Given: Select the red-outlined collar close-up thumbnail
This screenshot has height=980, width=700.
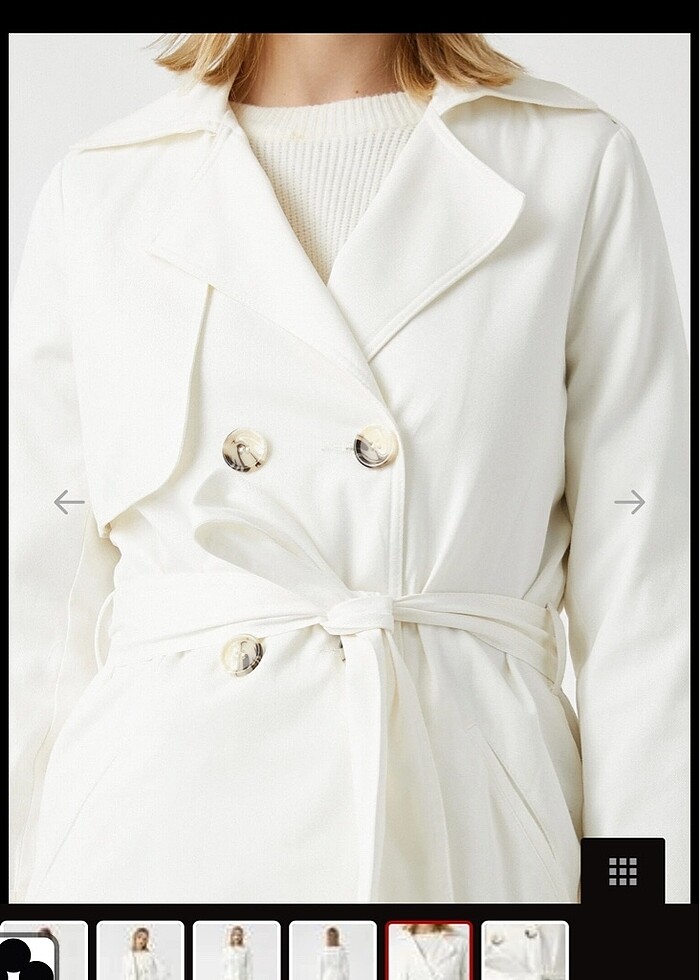Looking at the screenshot, I should pyautogui.click(x=429, y=951).
